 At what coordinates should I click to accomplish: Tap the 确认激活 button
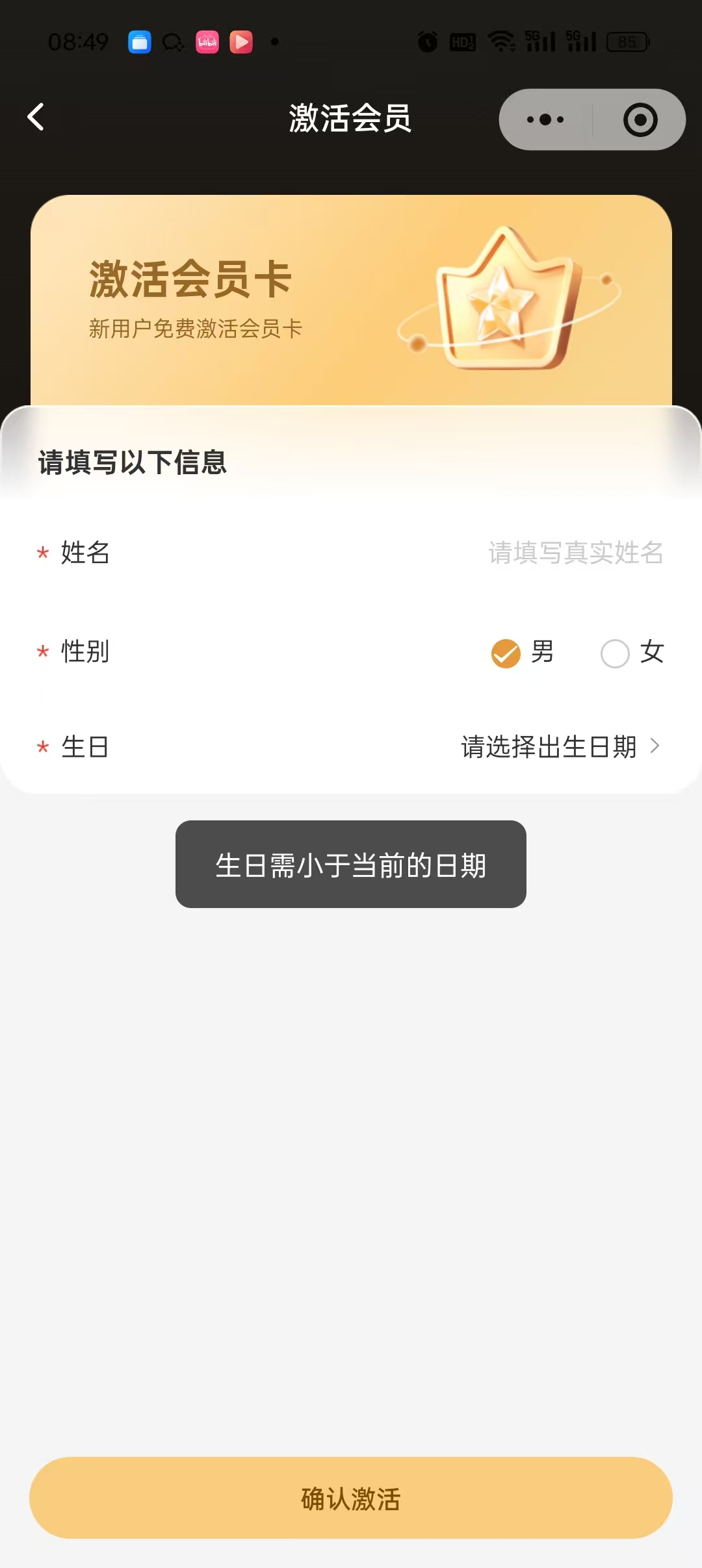(351, 1498)
